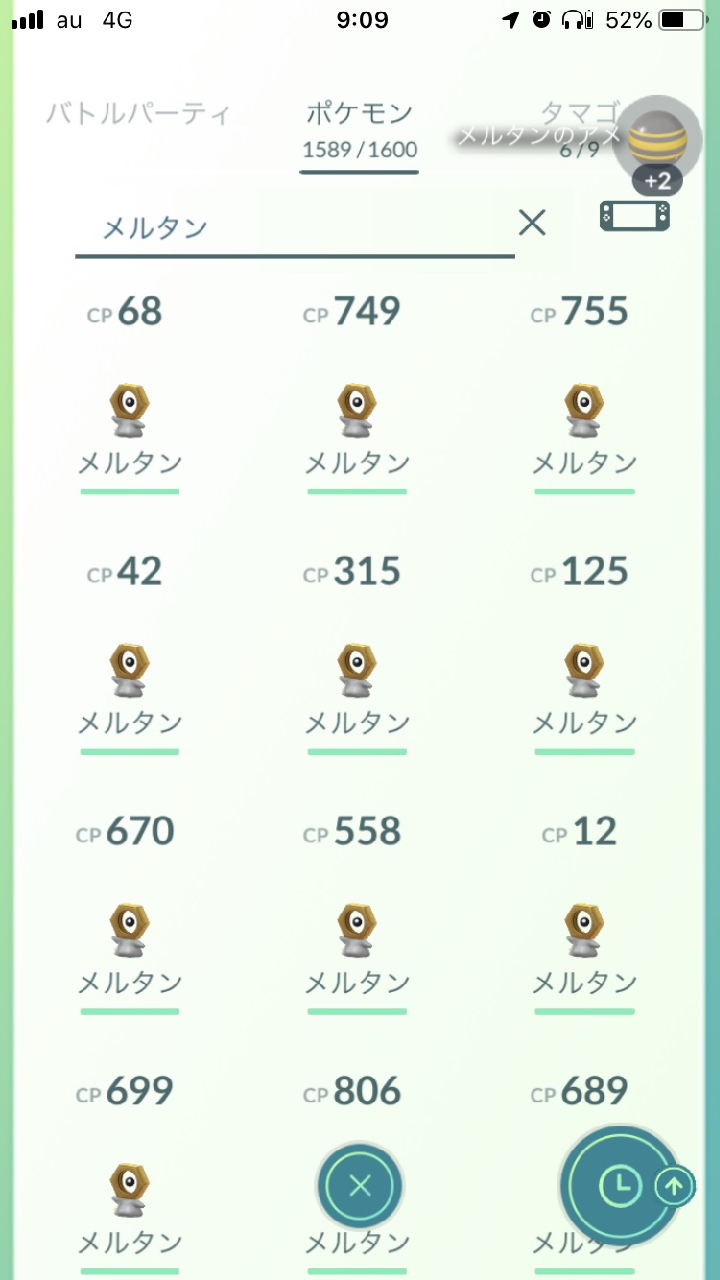
Task: View the CP 315 メルタン
Action: pos(357,672)
